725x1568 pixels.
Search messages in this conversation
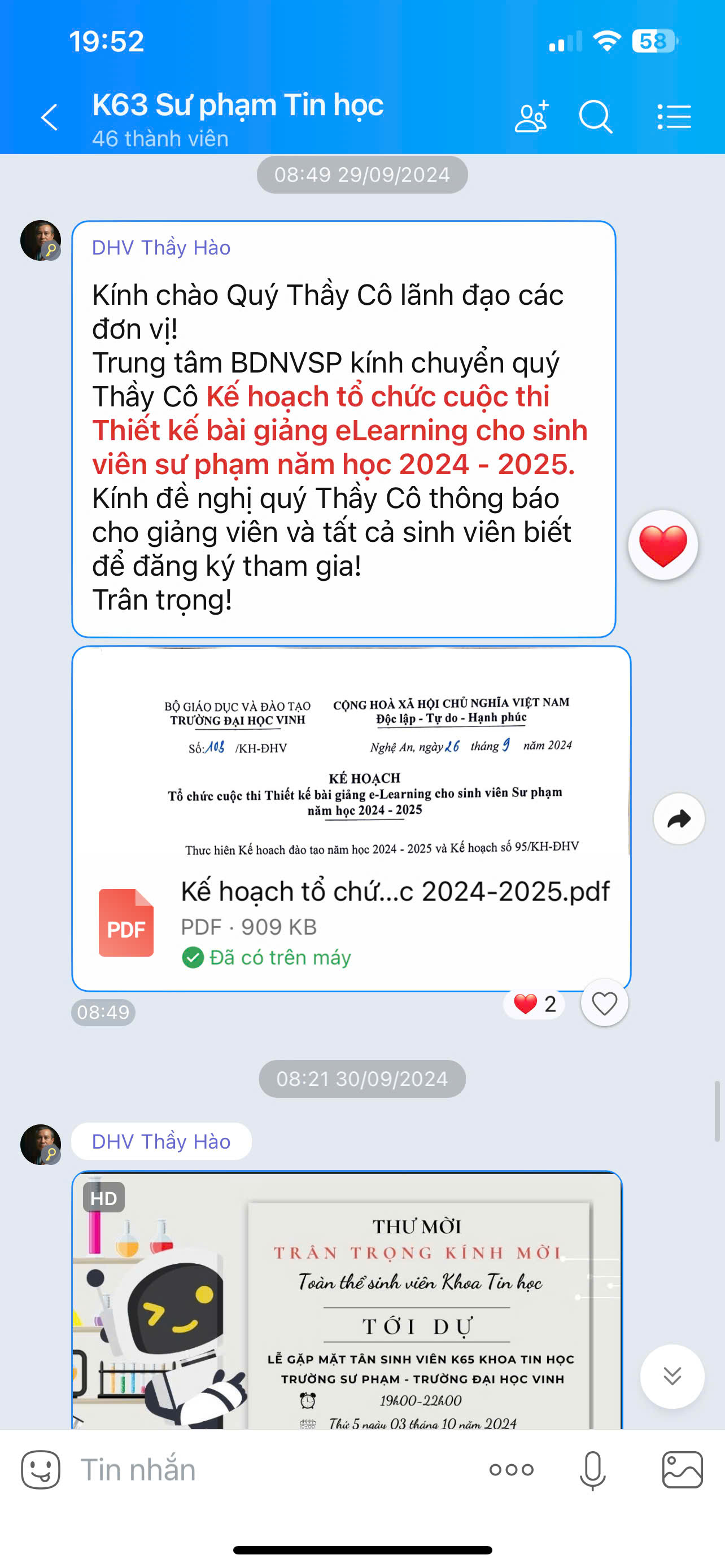tap(595, 116)
